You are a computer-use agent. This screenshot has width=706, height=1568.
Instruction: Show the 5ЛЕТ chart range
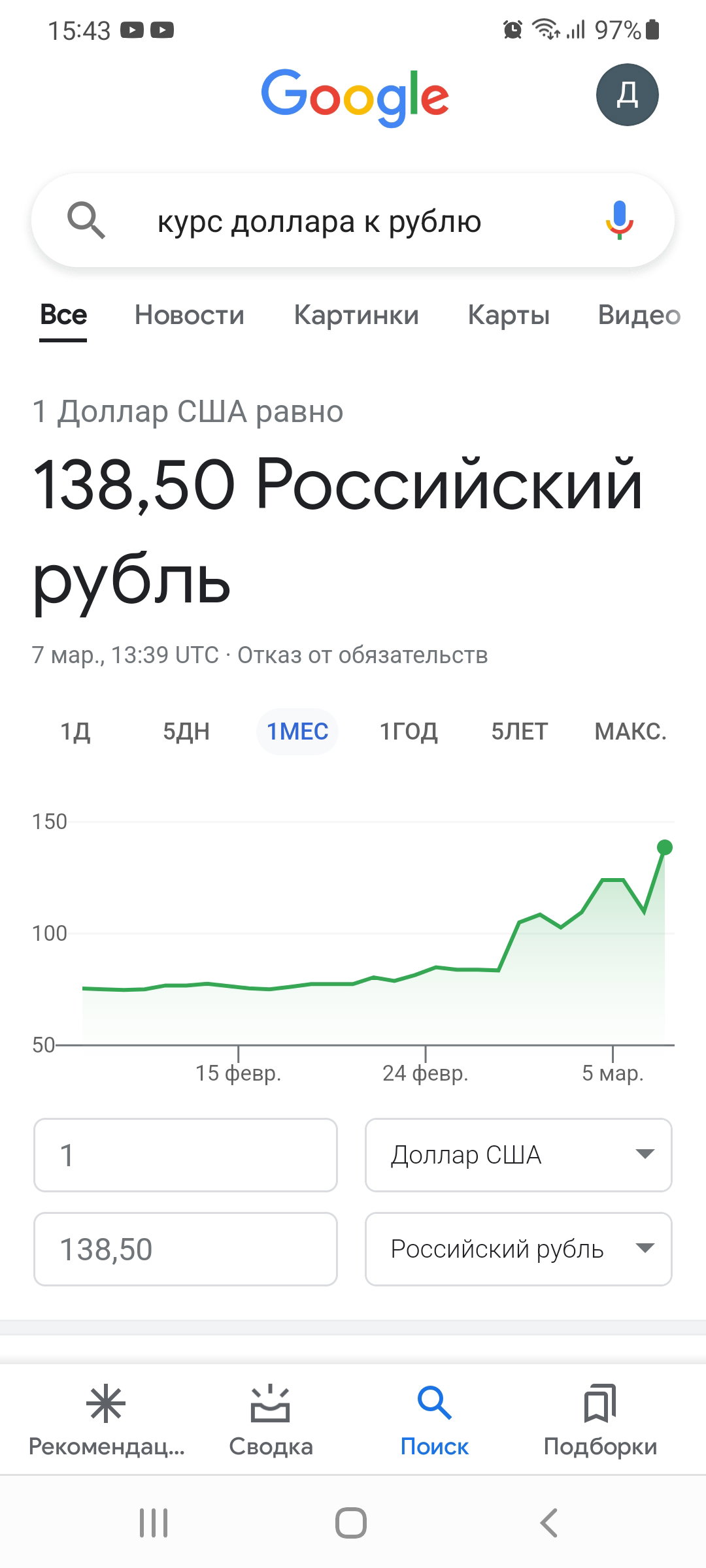click(x=520, y=732)
